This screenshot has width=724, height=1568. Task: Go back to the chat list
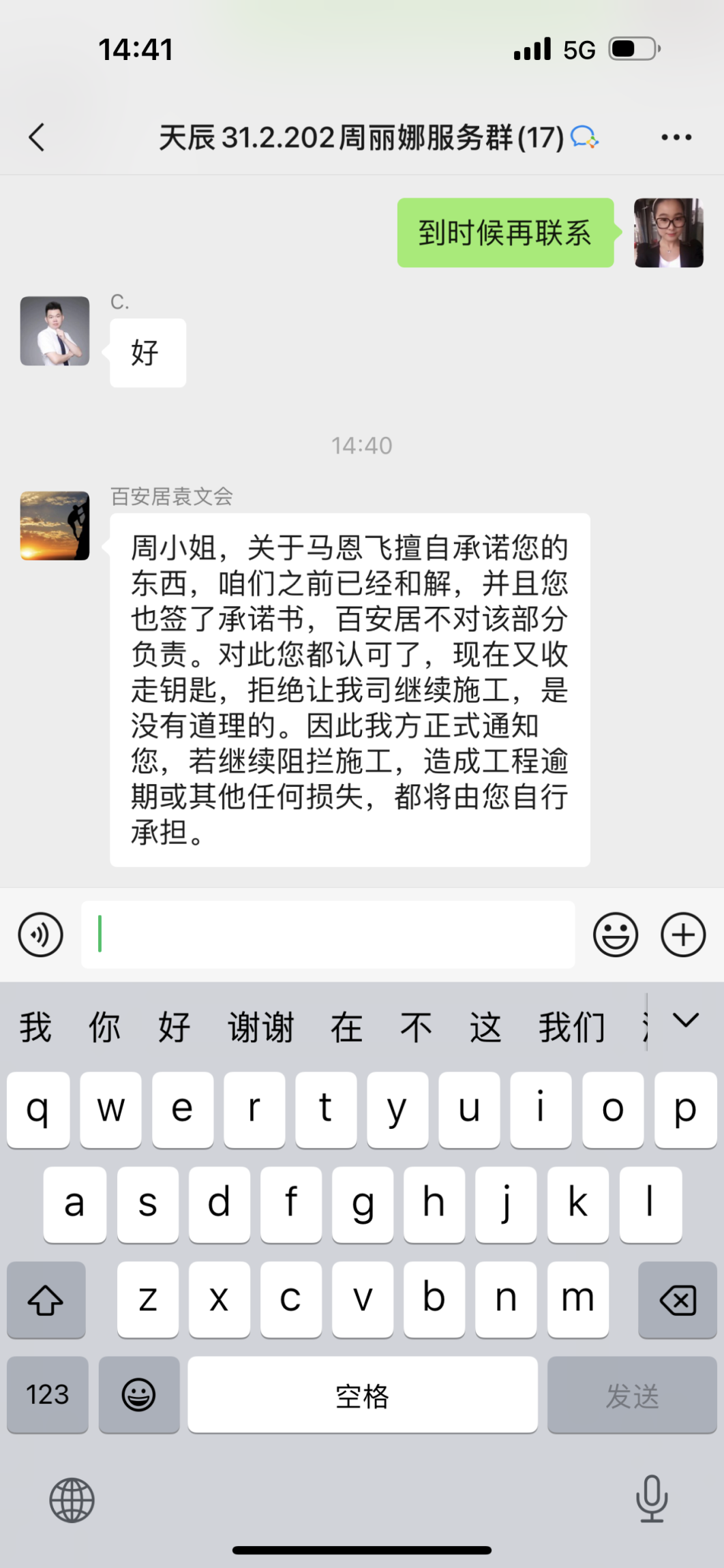pos(37,137)
